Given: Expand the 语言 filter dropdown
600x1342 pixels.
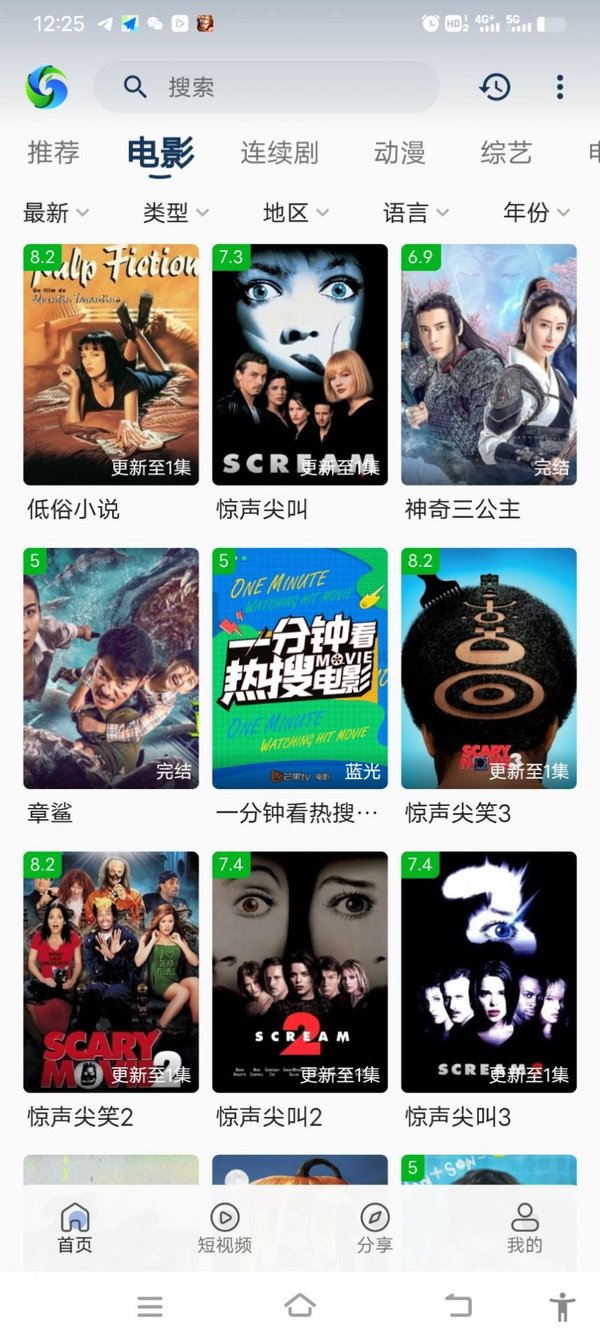Looking at the screenshot, I should 416,212.
